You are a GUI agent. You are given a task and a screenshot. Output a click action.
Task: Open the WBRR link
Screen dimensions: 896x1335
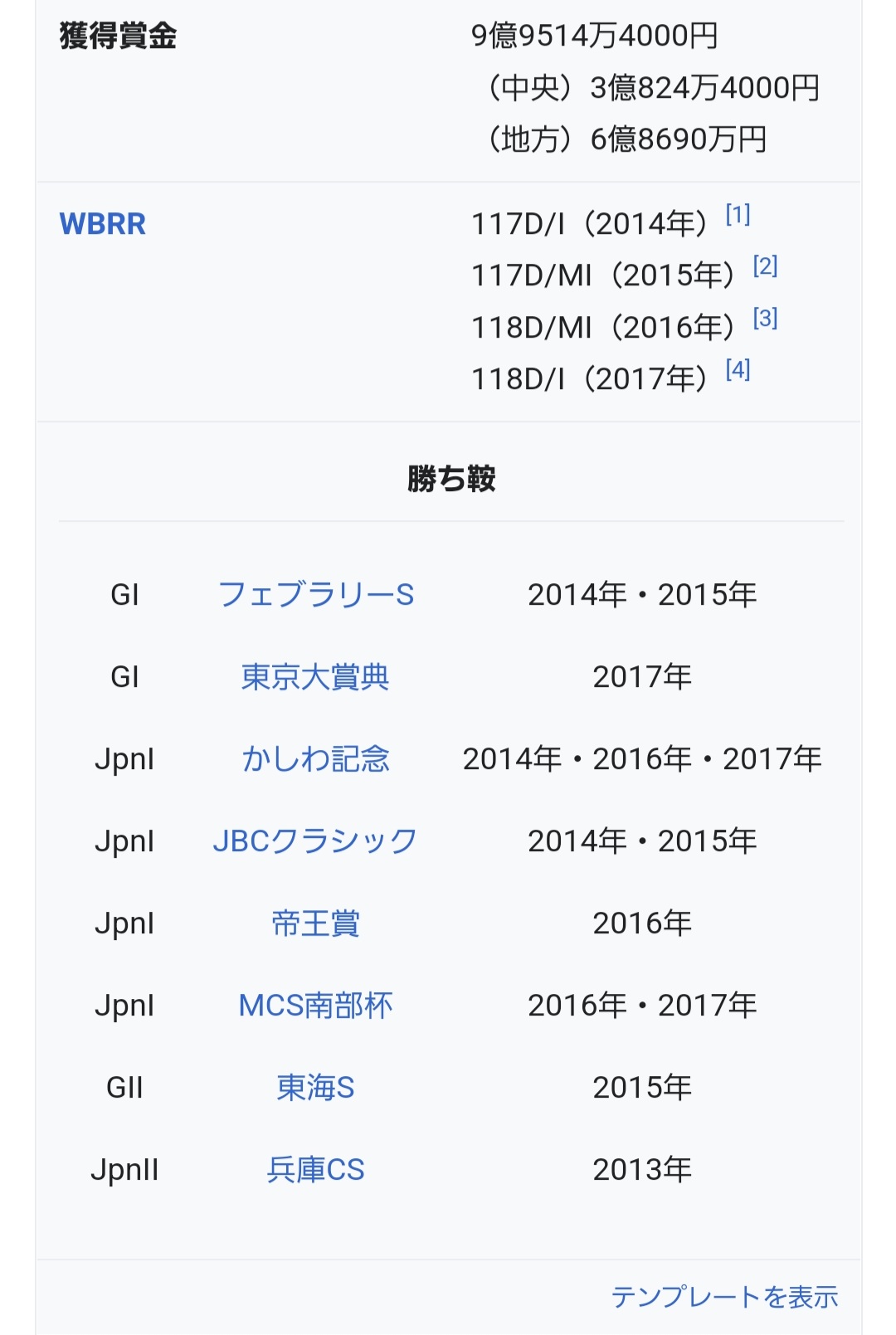(102, 224)
